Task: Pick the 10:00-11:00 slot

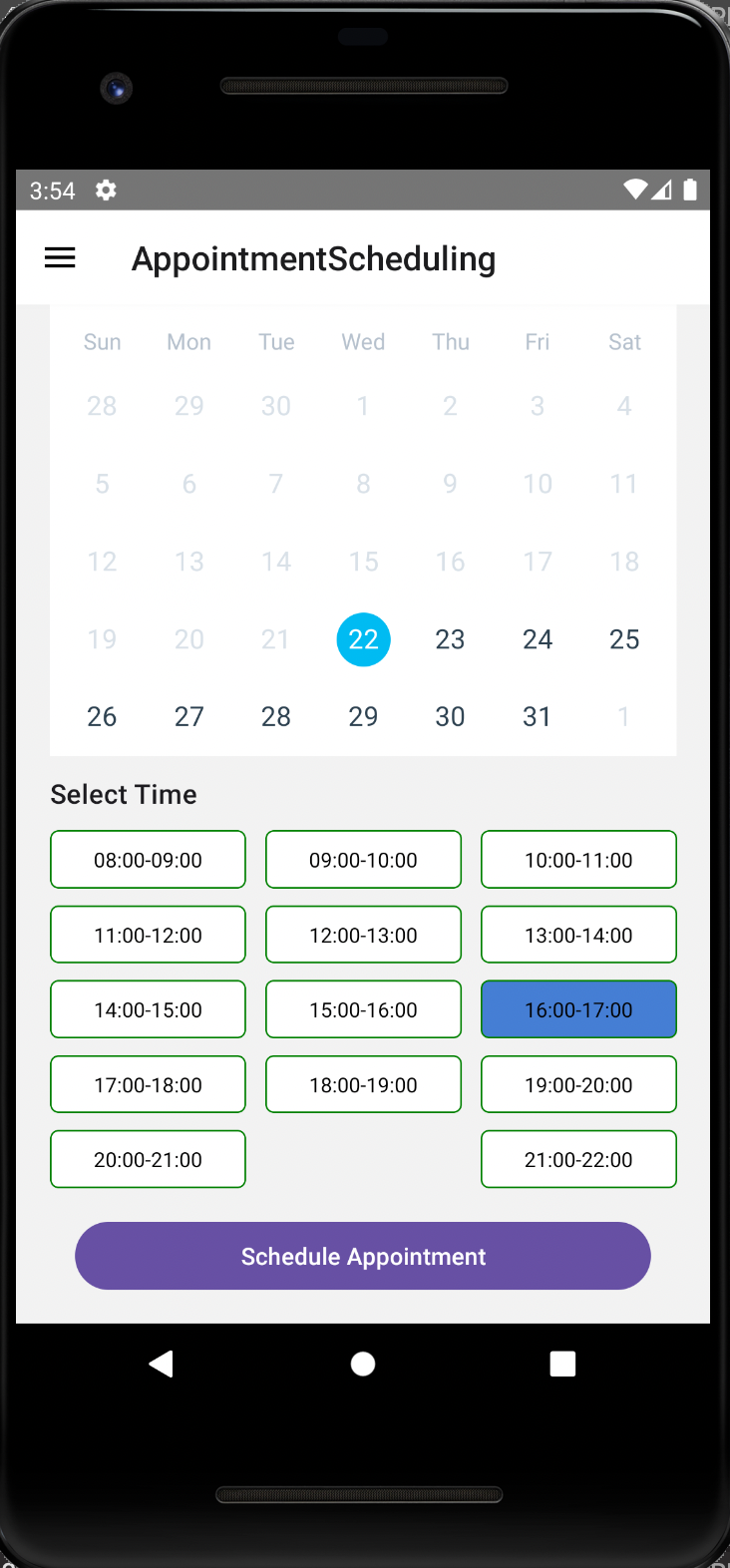Action: (578, 860)
